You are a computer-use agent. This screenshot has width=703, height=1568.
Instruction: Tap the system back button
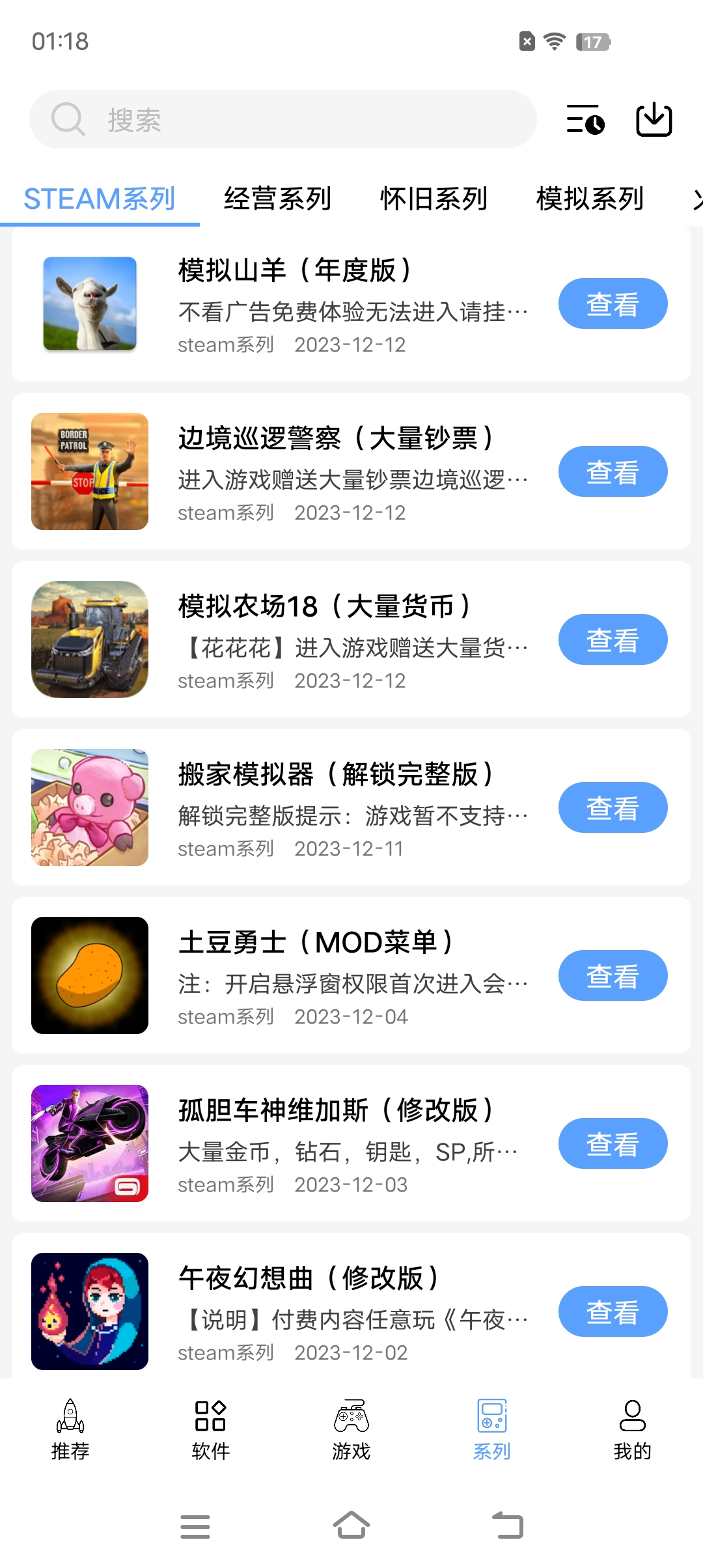click(x=508, y=1525)
